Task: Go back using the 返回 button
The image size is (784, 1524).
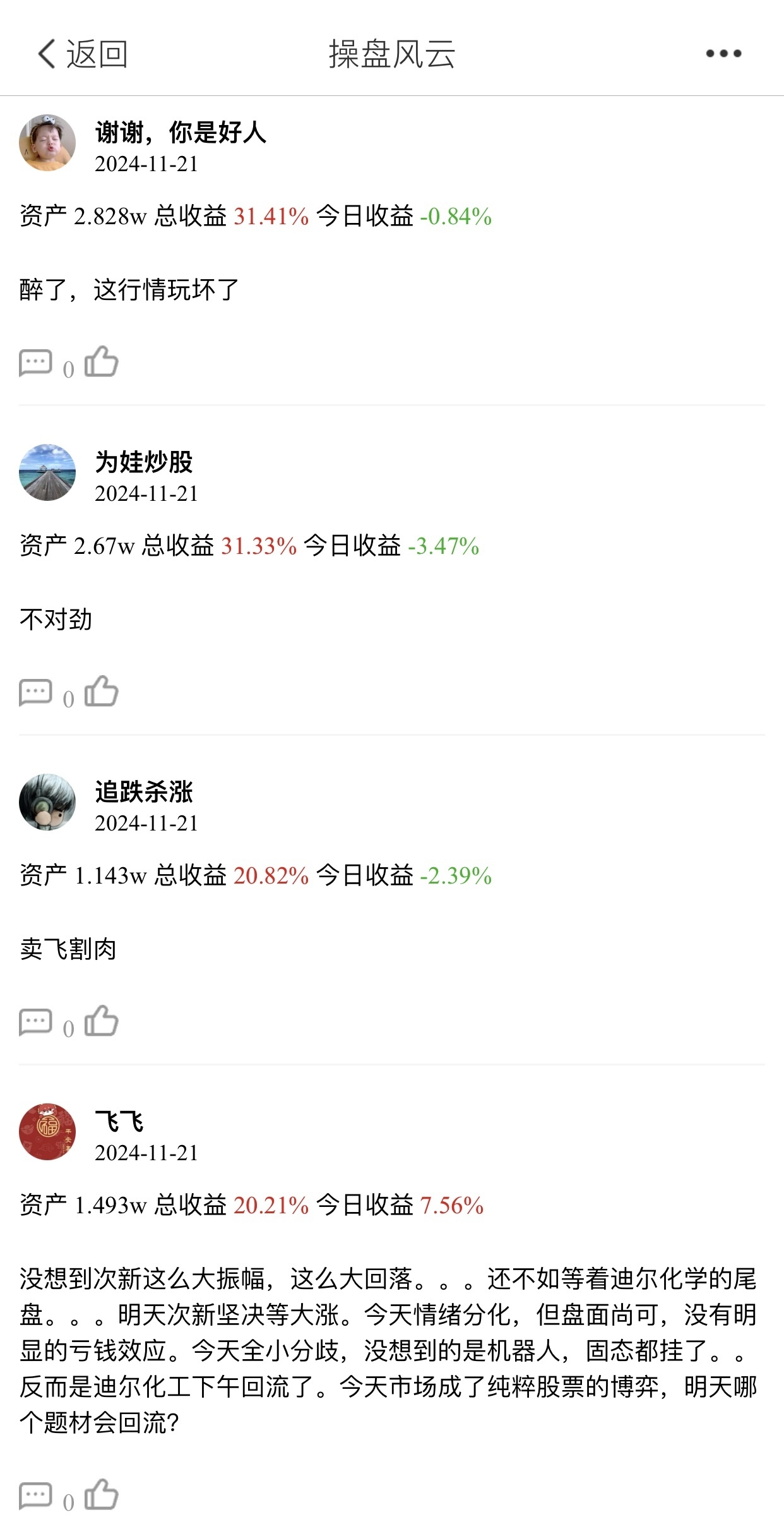Action: [83, 54]
